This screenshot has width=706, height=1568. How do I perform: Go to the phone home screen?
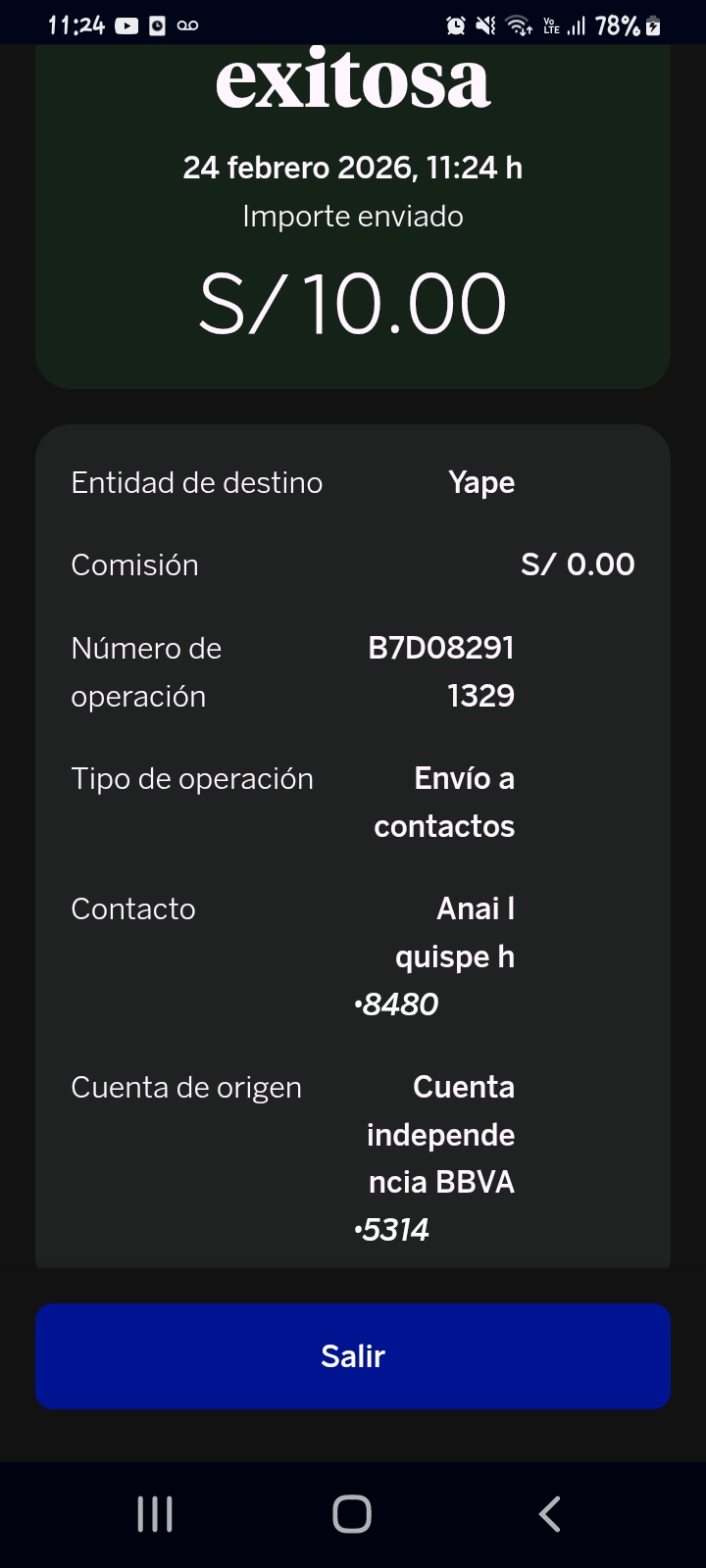click(x=352, y=1513)
